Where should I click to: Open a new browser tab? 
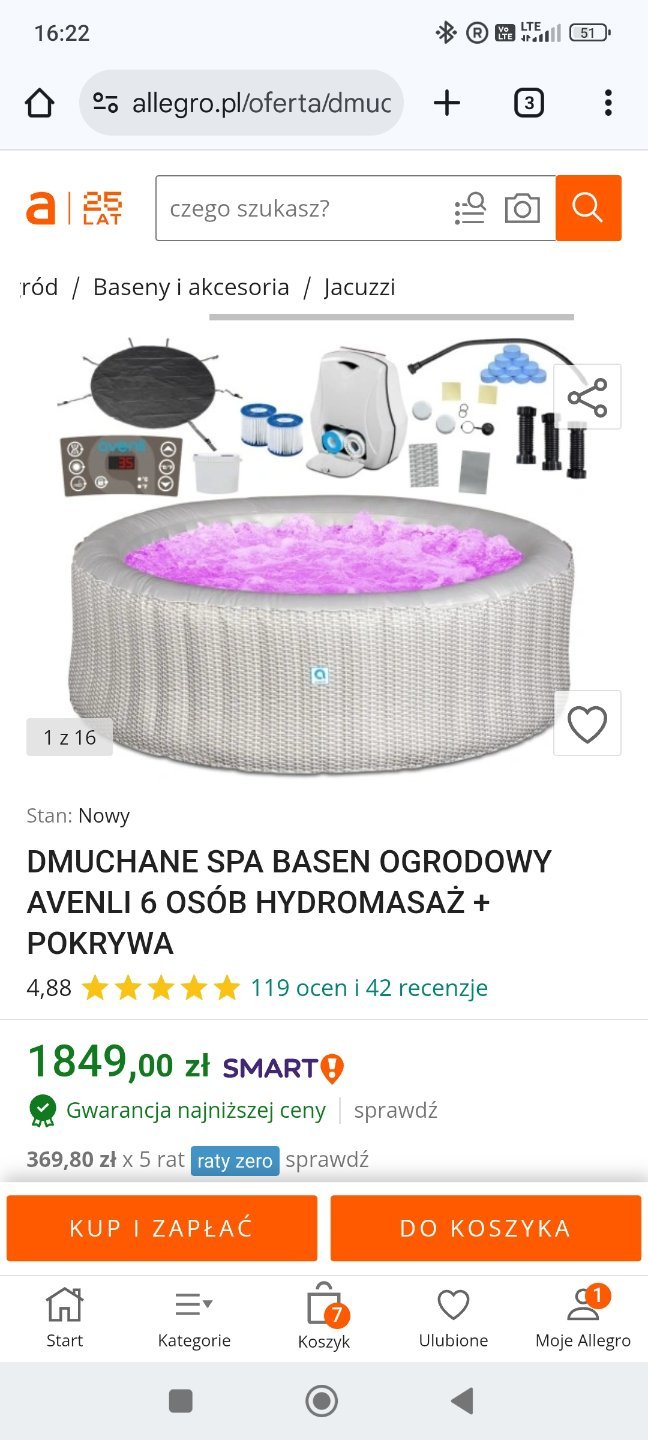coord(447,103)
